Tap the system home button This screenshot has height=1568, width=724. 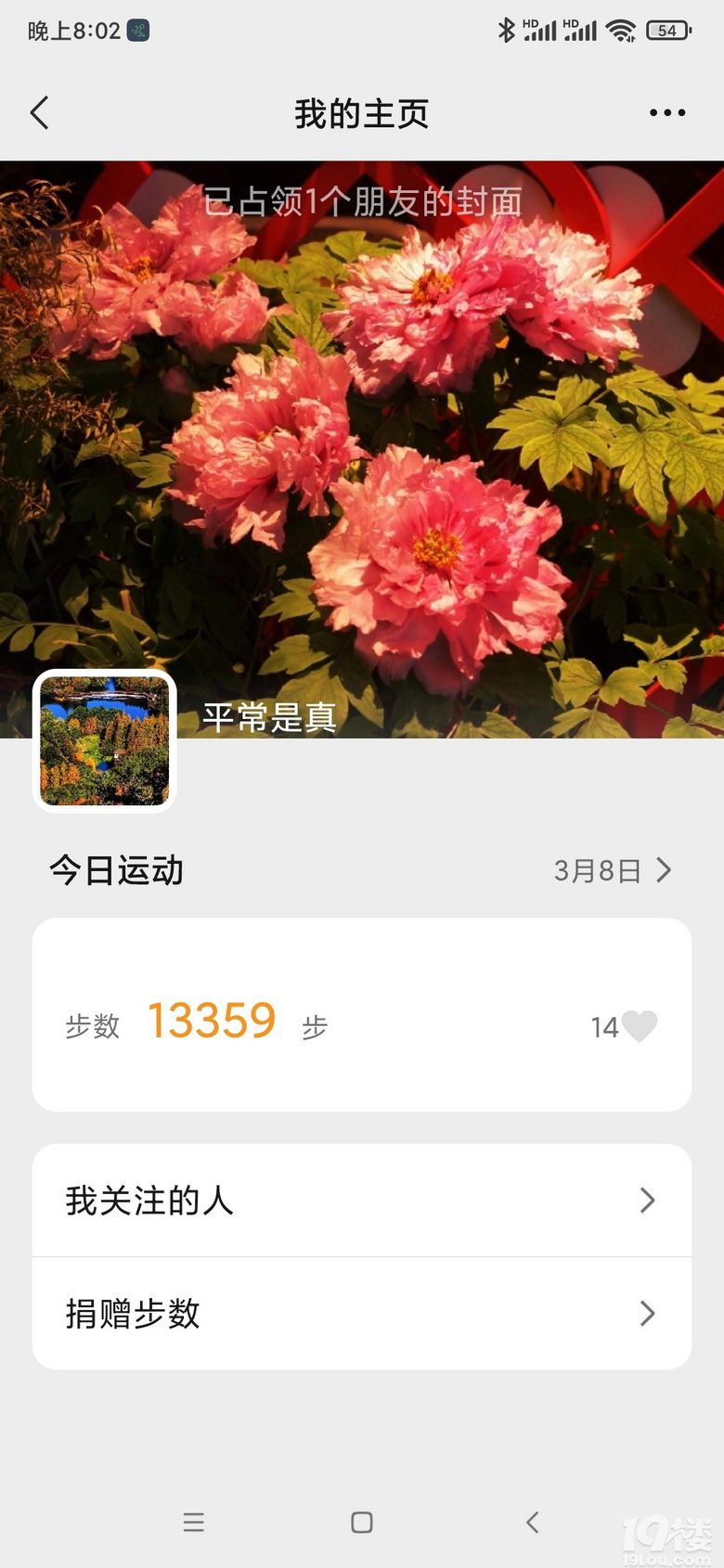click(x=362, y=1523)
